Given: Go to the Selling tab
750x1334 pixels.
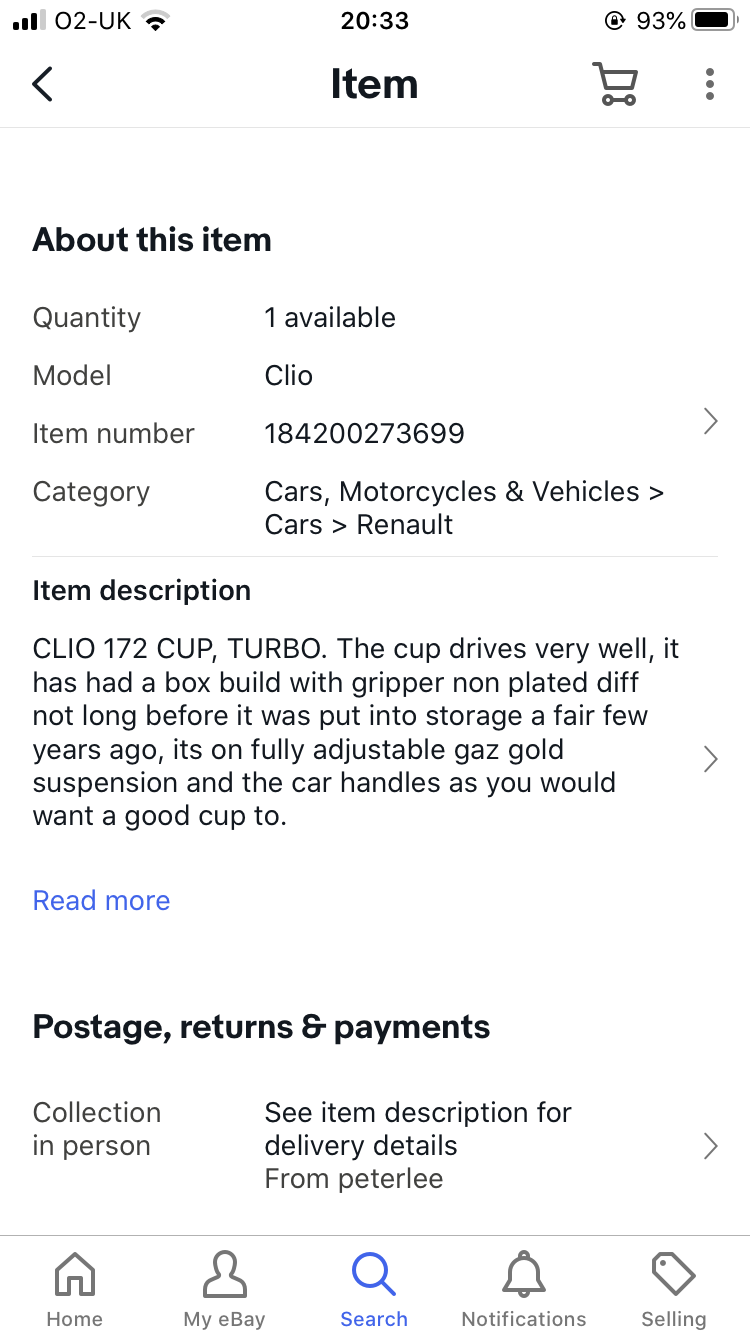Looking at the screenshot, I should tap(673, 1290).
